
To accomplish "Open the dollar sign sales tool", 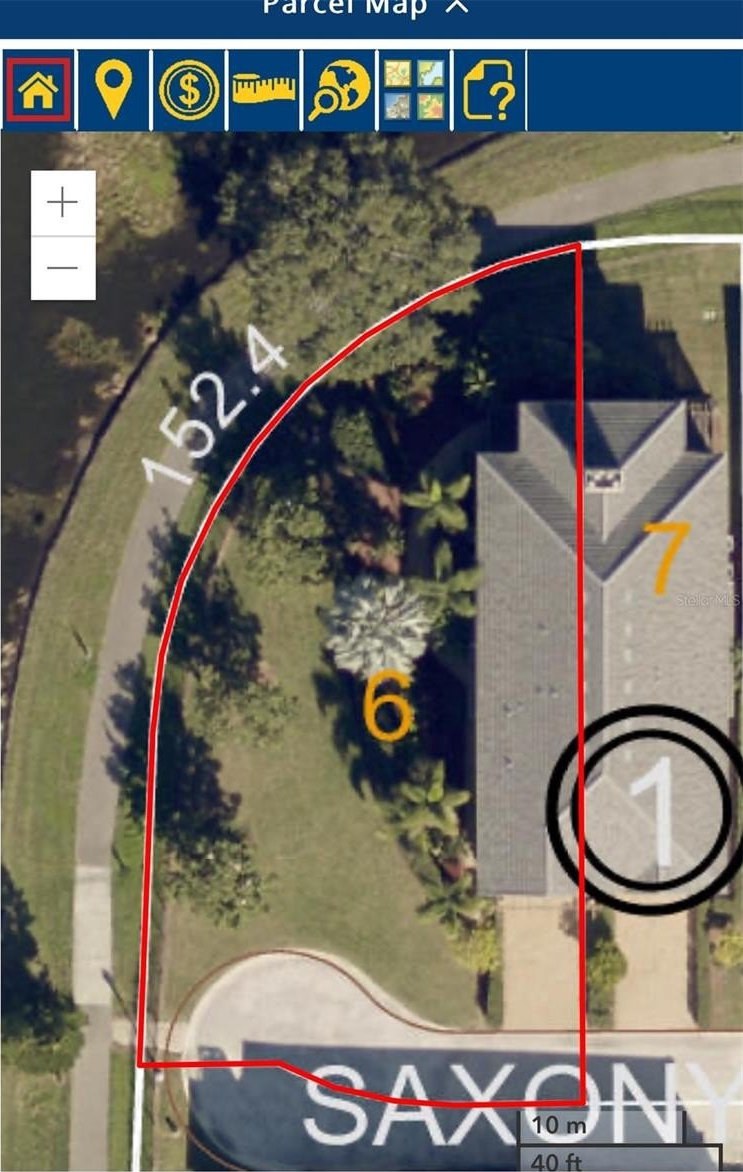I will tap(189, 91).
